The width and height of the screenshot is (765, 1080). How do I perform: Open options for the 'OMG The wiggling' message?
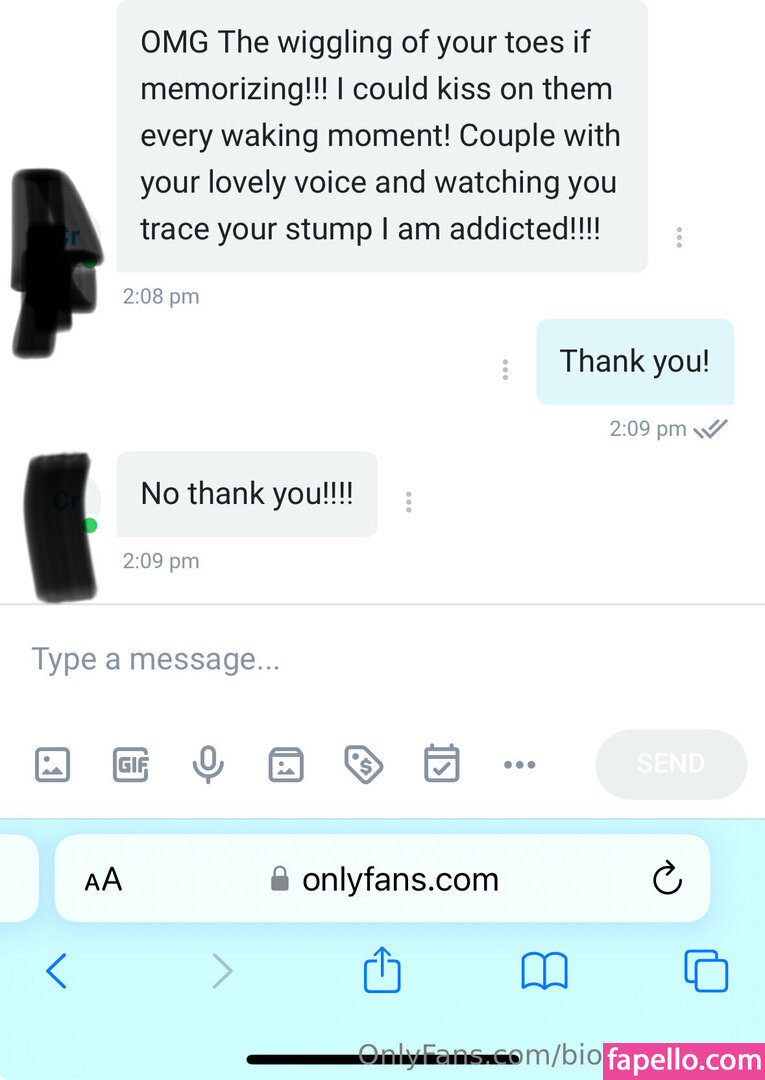click(x=679, y=238)
